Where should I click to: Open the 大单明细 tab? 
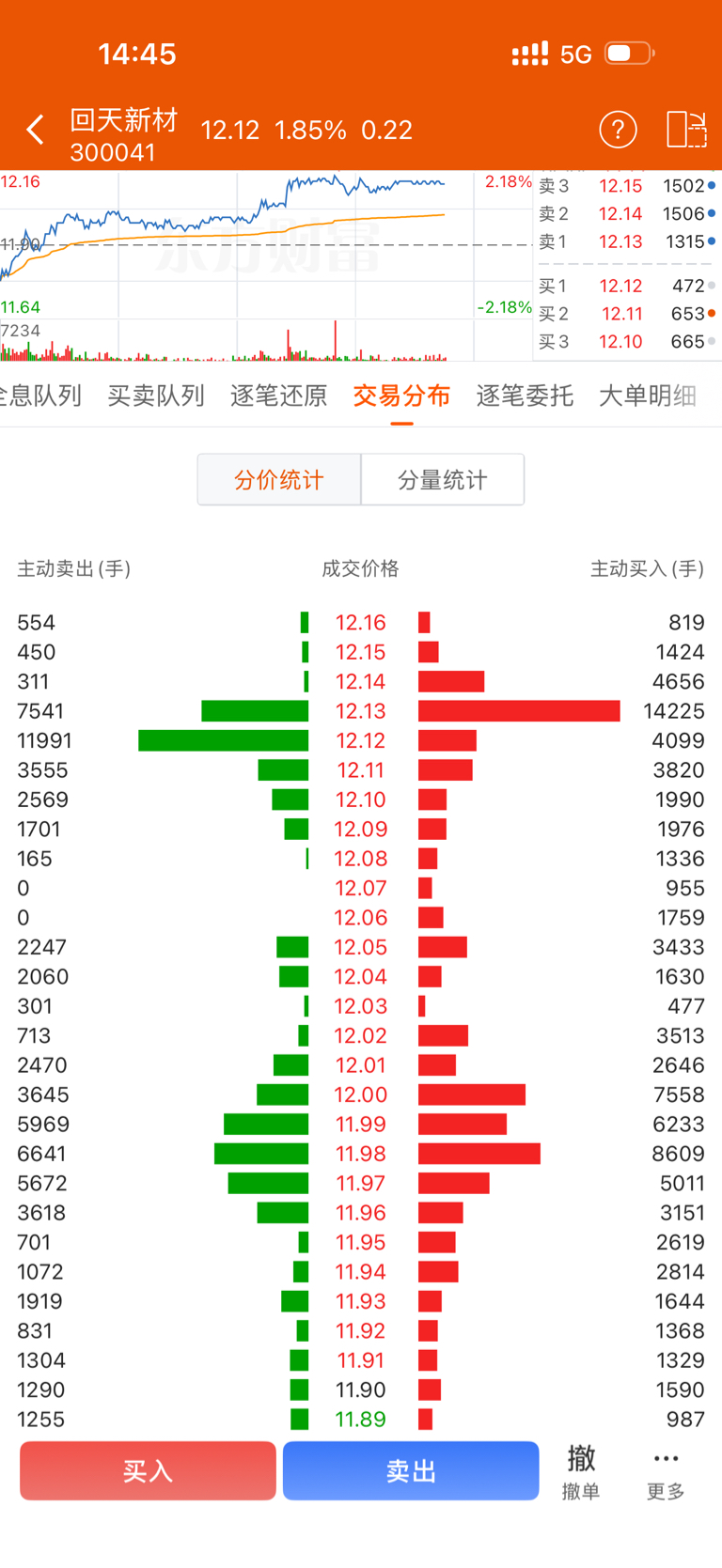point(648,396)
